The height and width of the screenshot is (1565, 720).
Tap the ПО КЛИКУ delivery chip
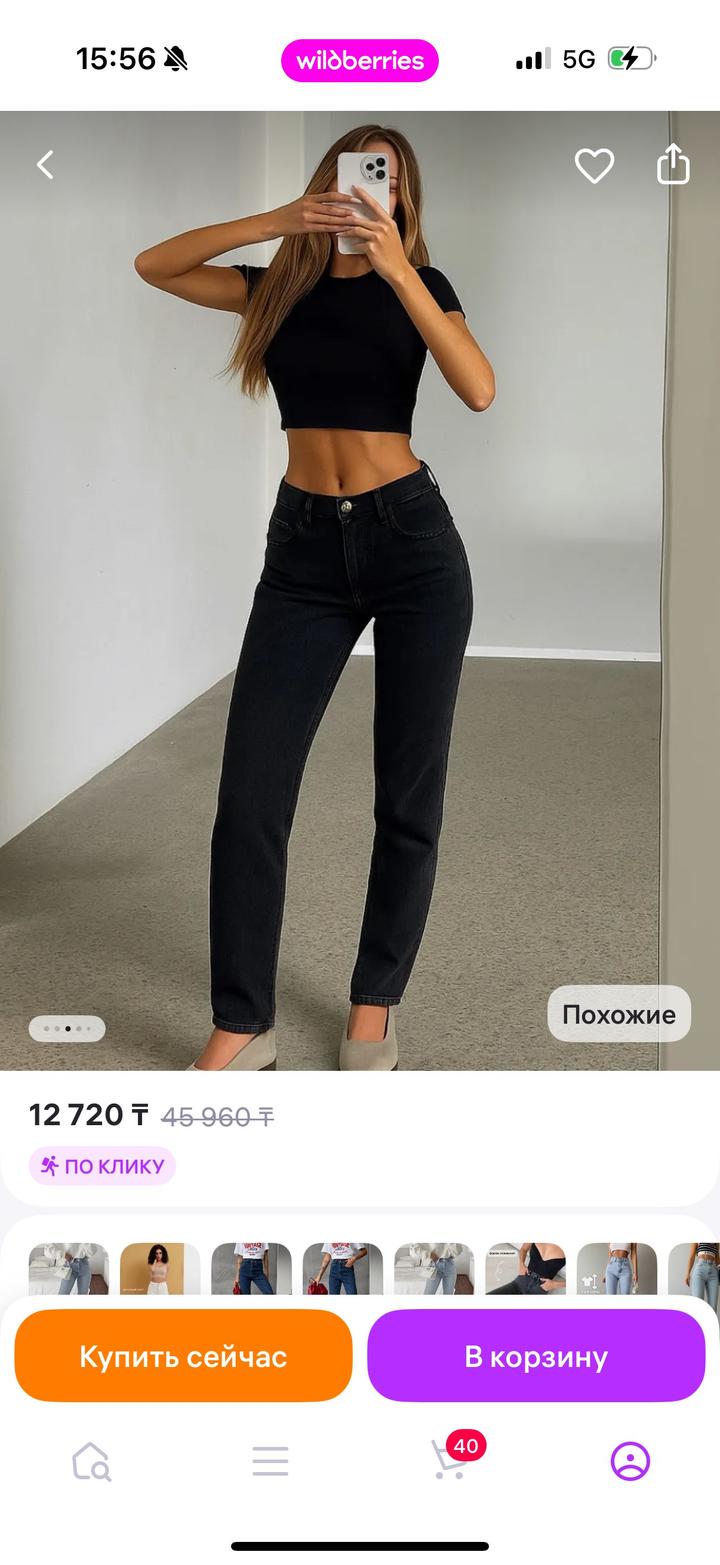(x=102, y=1166)
